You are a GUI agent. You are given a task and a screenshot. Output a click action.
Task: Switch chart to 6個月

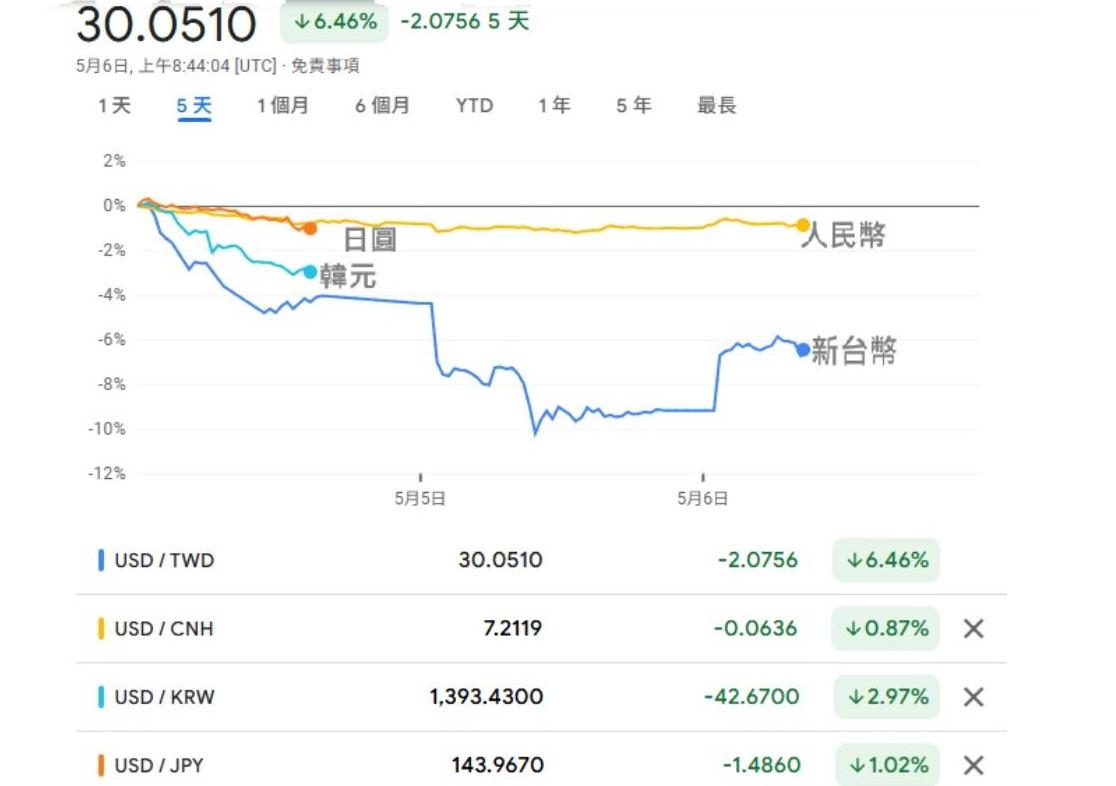tap(382, 105)
